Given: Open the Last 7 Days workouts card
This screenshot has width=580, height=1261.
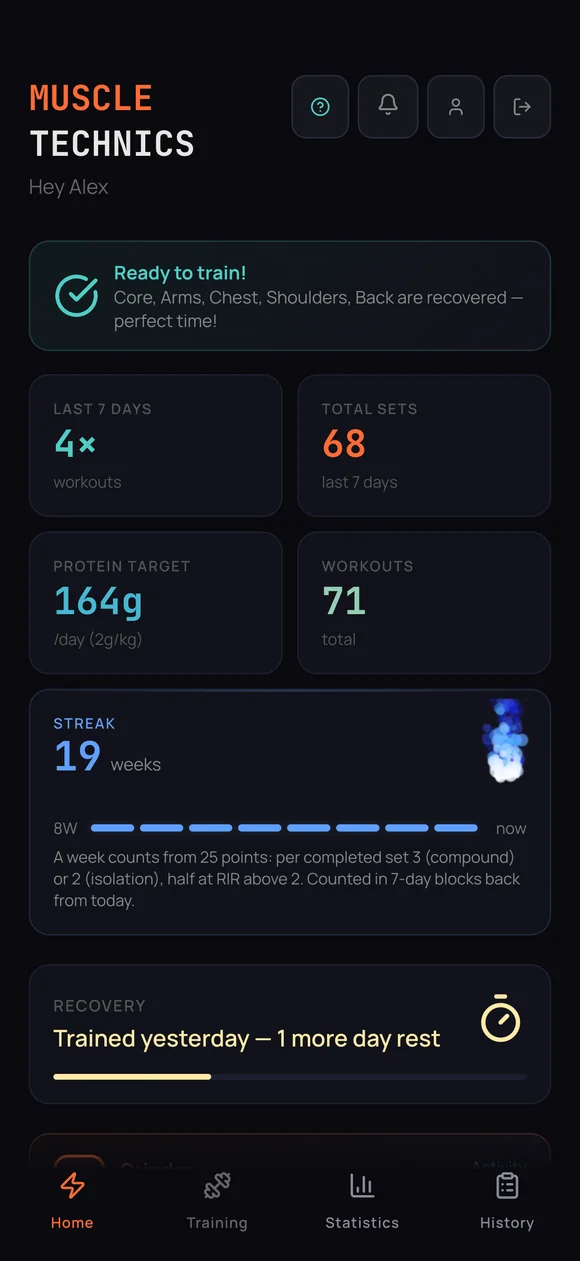Looking at the screenshot, I should (156, 446).
